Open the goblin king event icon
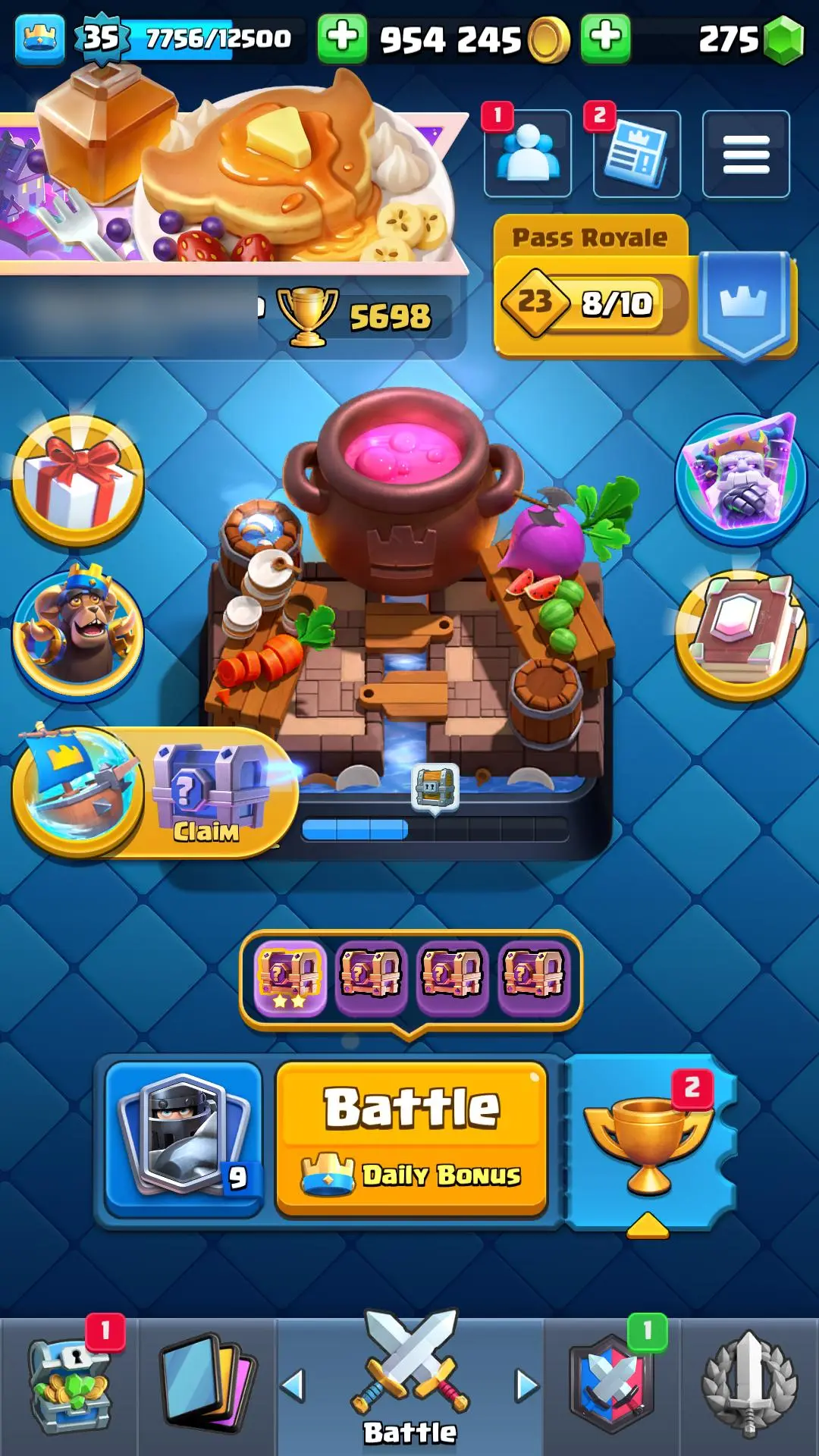 [x=78, y=633]
